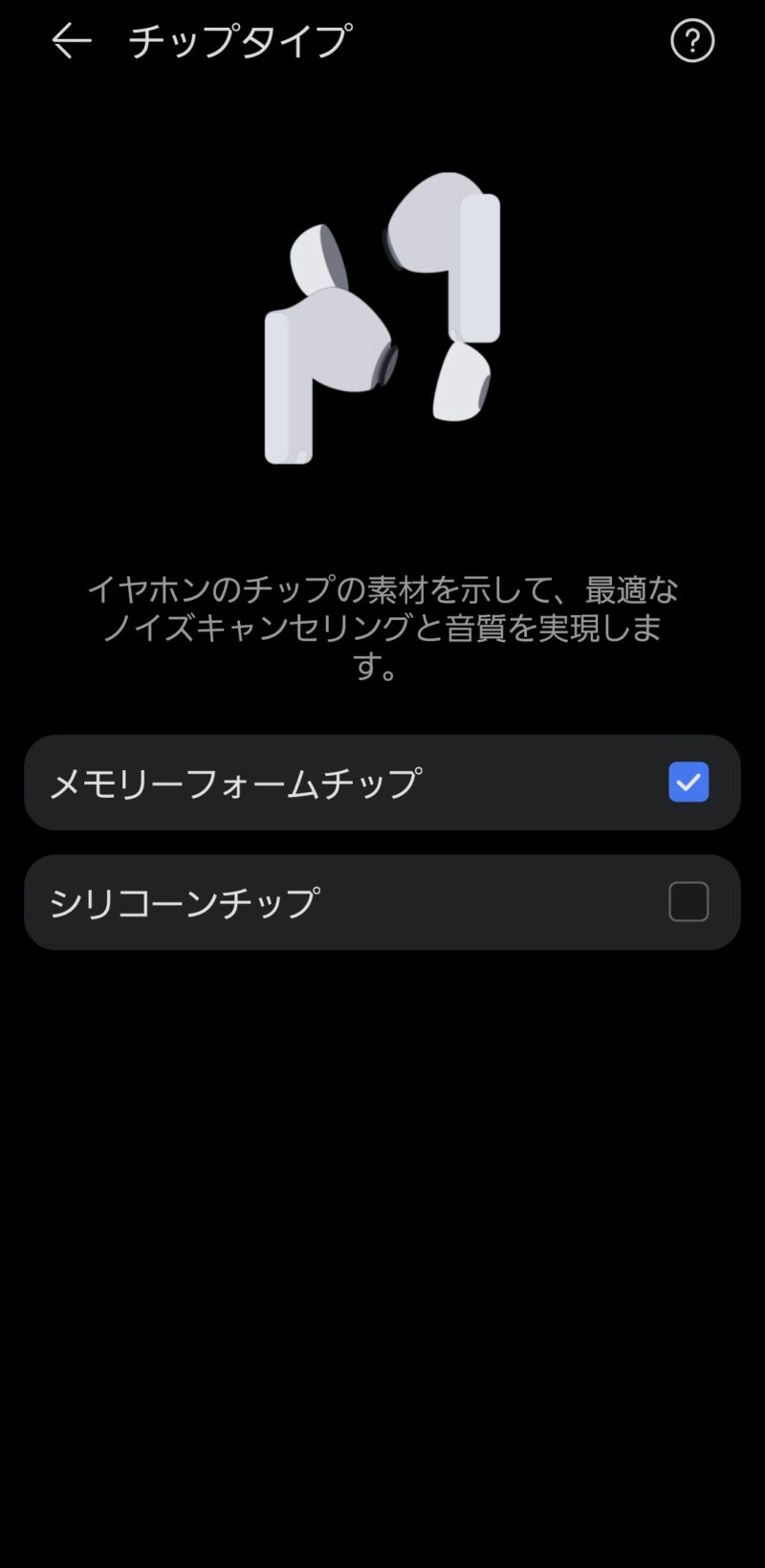Open the help question mark icon
Screen dimensions: 765x1568
coord(692,41)
